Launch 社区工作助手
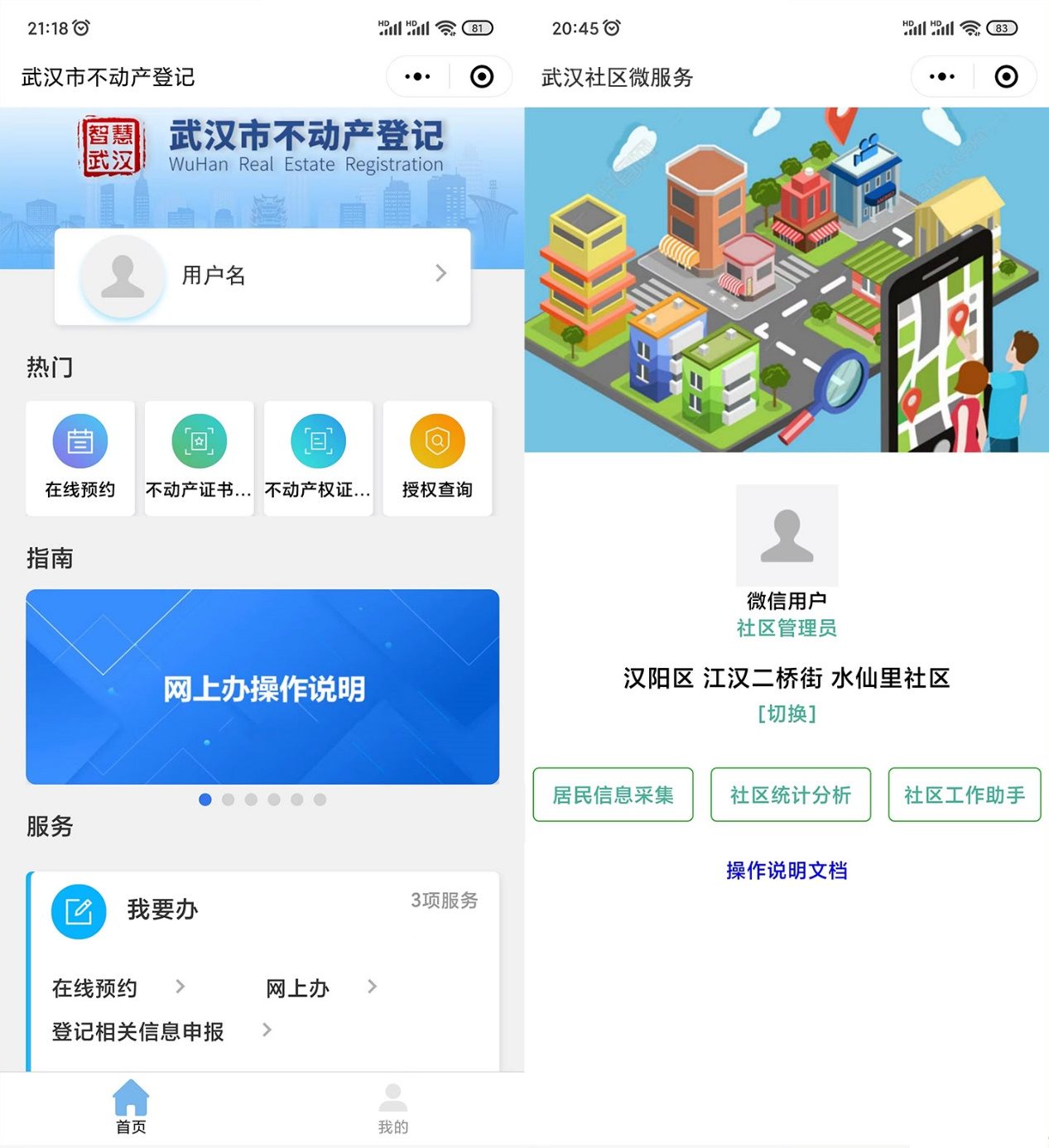Screen dimensions: 1049x1148 tap(964, 795)
